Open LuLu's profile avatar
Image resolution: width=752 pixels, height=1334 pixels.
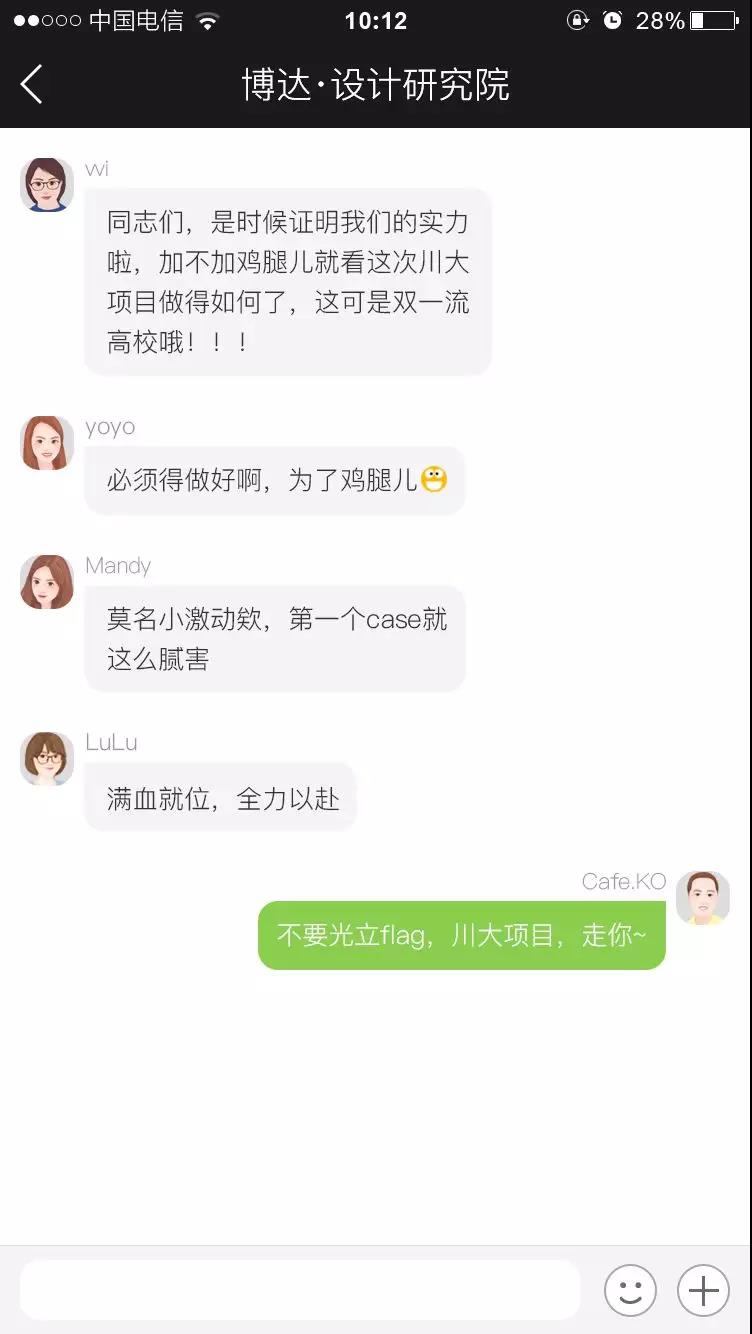point(47,759)
